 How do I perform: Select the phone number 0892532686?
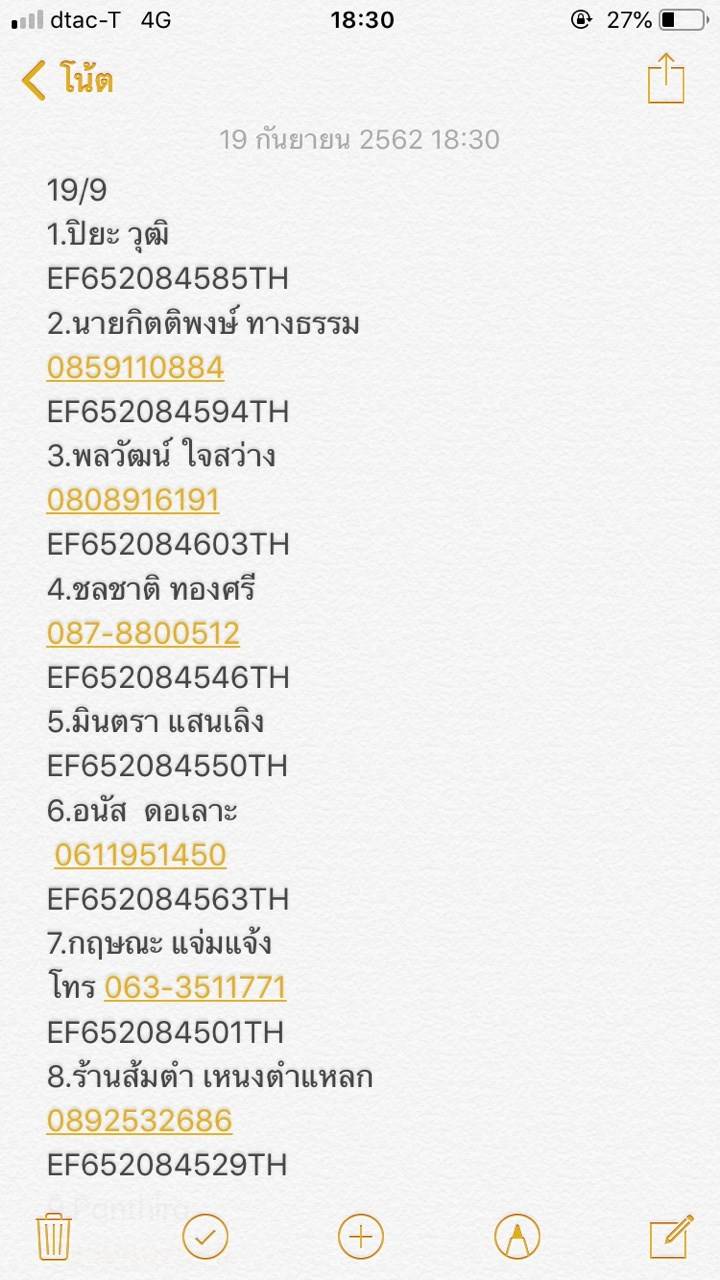[139, 1120]
